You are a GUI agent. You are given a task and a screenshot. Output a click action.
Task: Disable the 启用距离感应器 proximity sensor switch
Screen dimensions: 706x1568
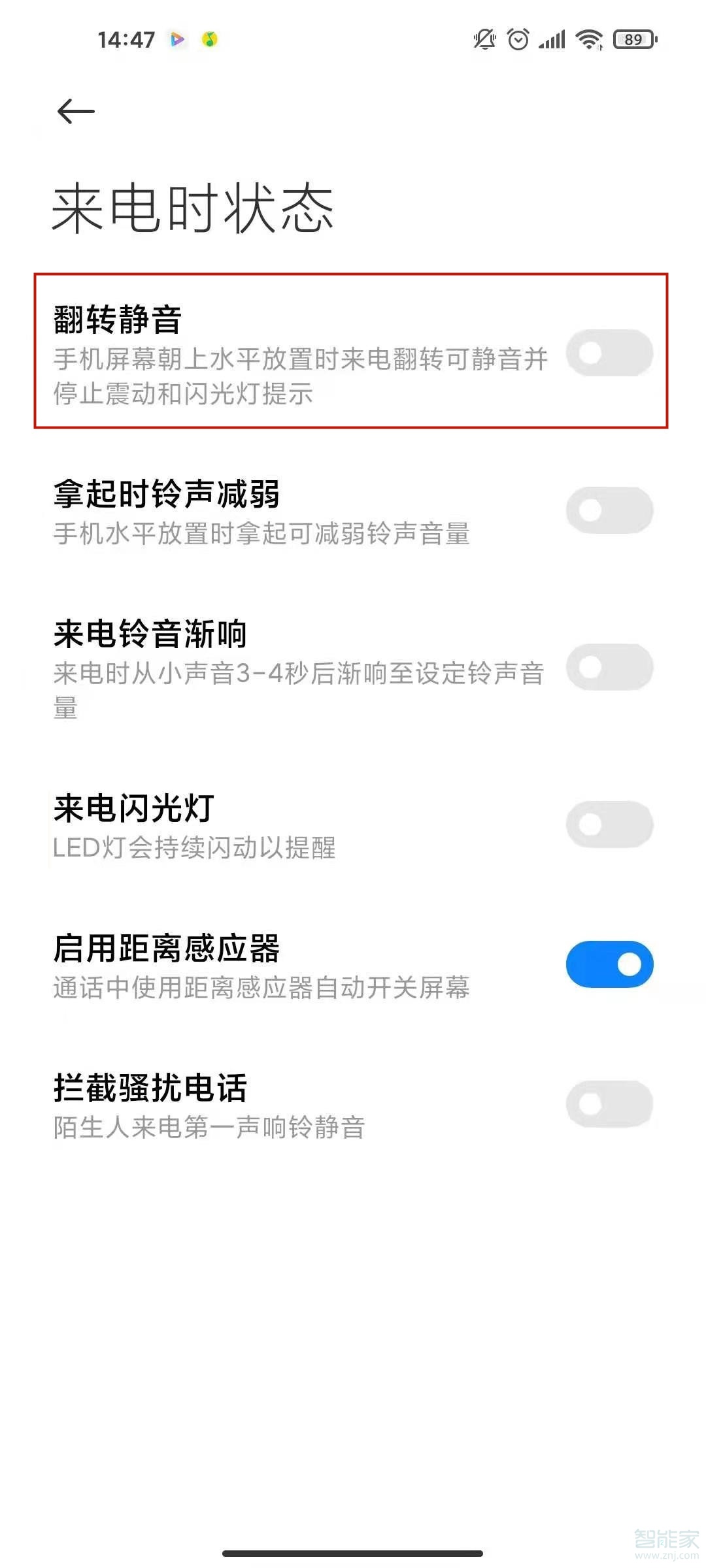pos(609,964)
